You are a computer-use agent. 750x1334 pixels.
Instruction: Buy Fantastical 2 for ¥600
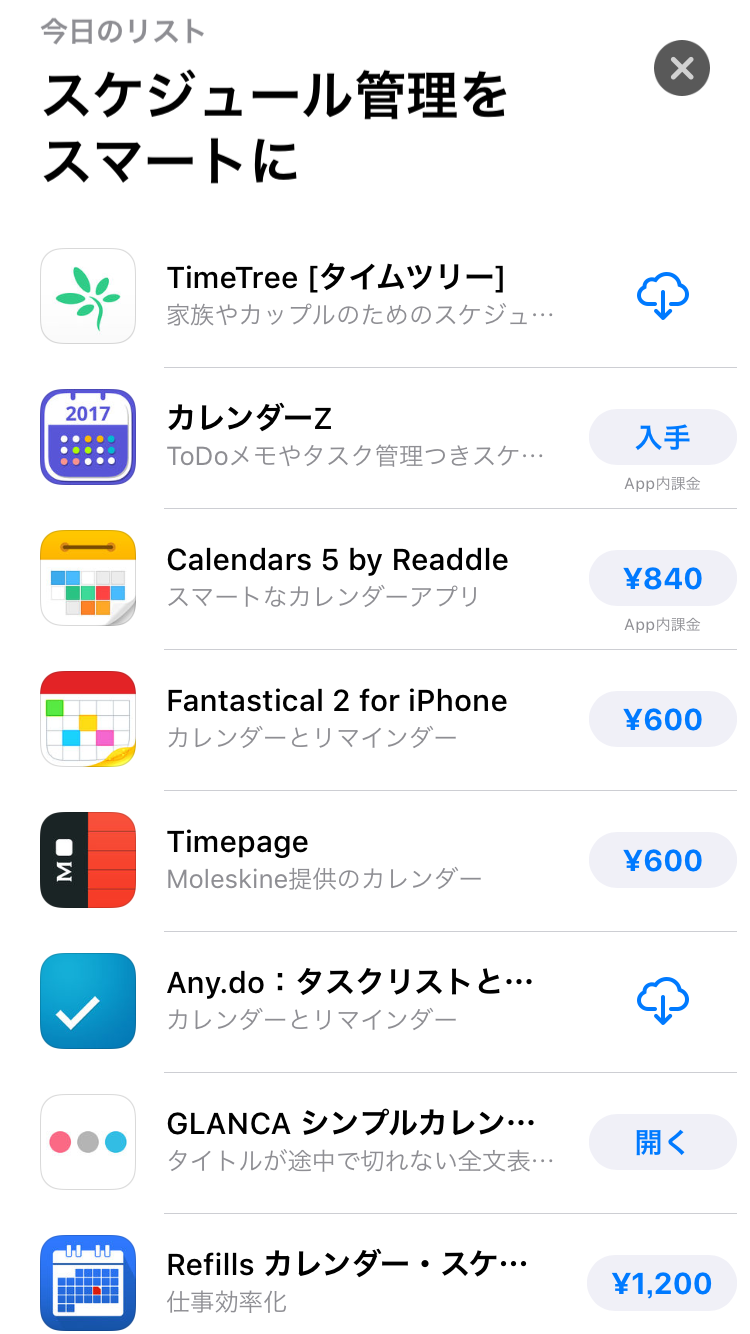662,719
